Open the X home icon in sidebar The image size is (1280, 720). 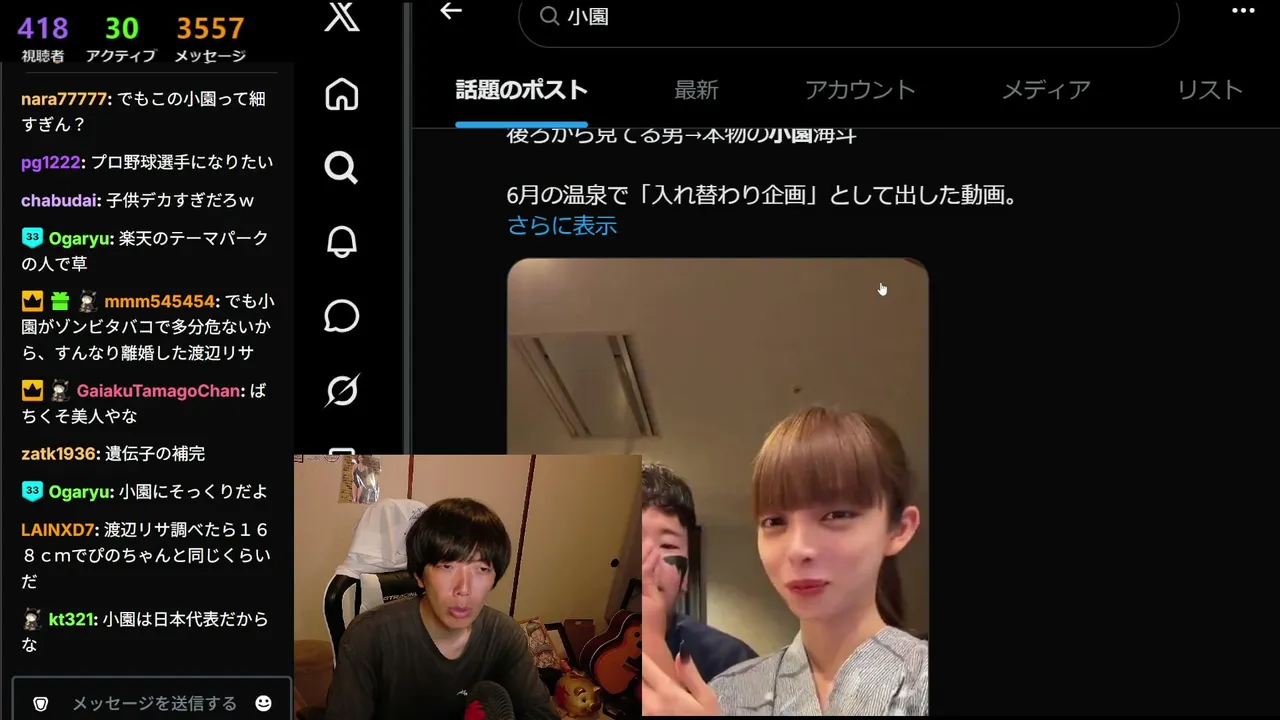342,94
